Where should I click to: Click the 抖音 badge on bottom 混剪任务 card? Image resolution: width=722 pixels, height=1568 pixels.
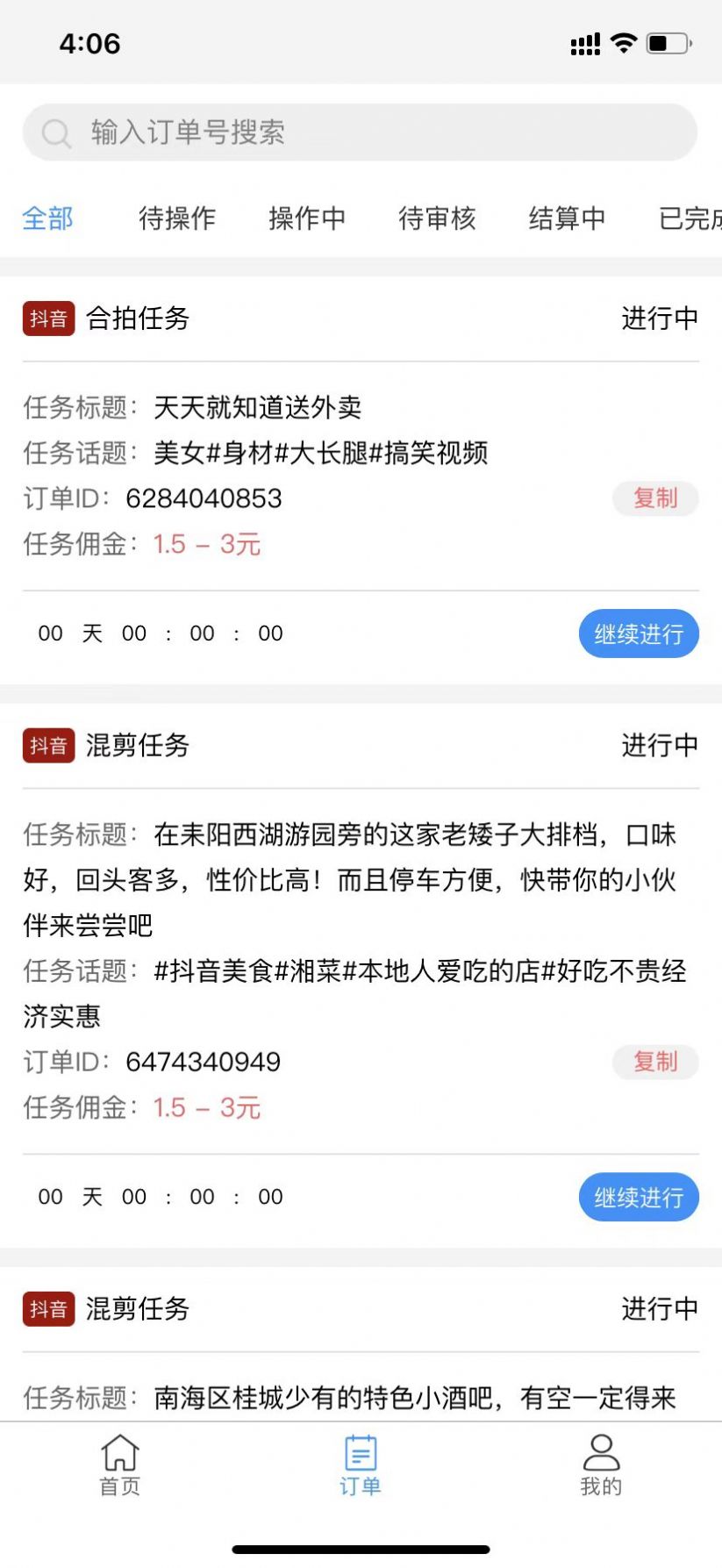(x=48, y=1310)
